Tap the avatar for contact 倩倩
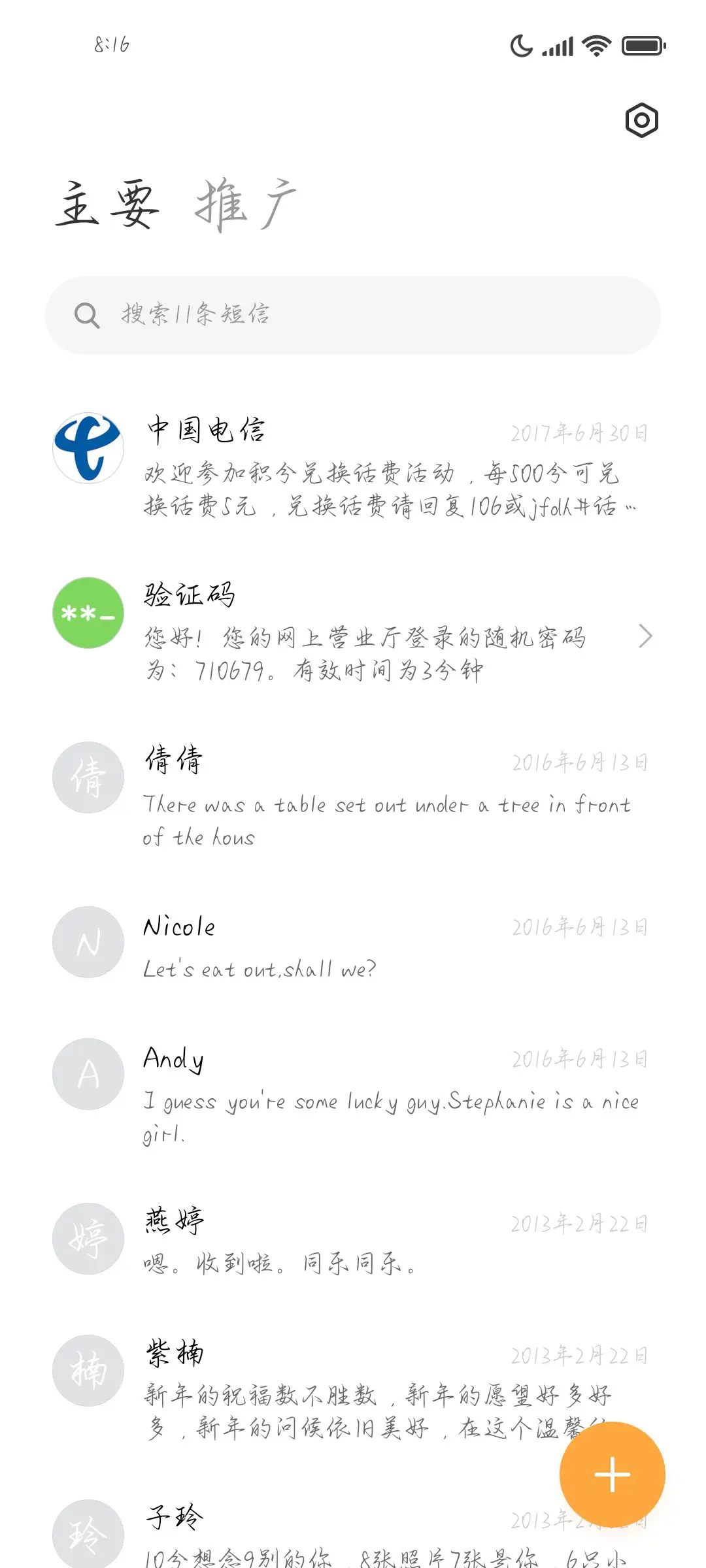Viewport: 706px width, 1568px height. point(88,777)
